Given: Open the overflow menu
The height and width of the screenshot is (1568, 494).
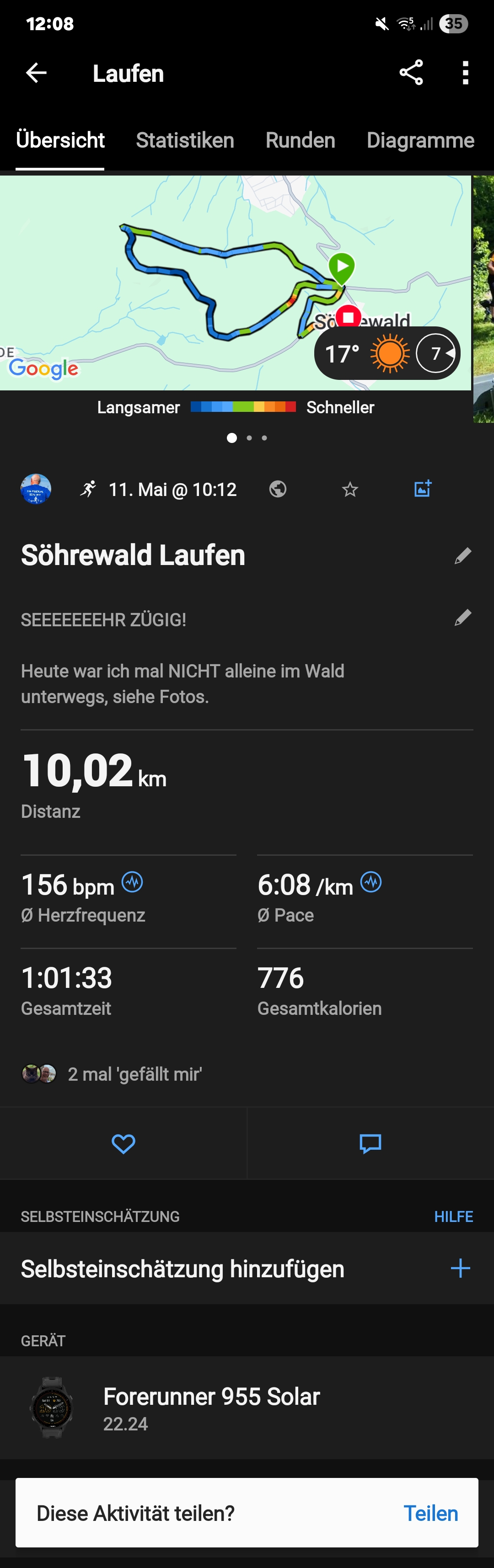Looking at the screenshot, I should (465, 73).
